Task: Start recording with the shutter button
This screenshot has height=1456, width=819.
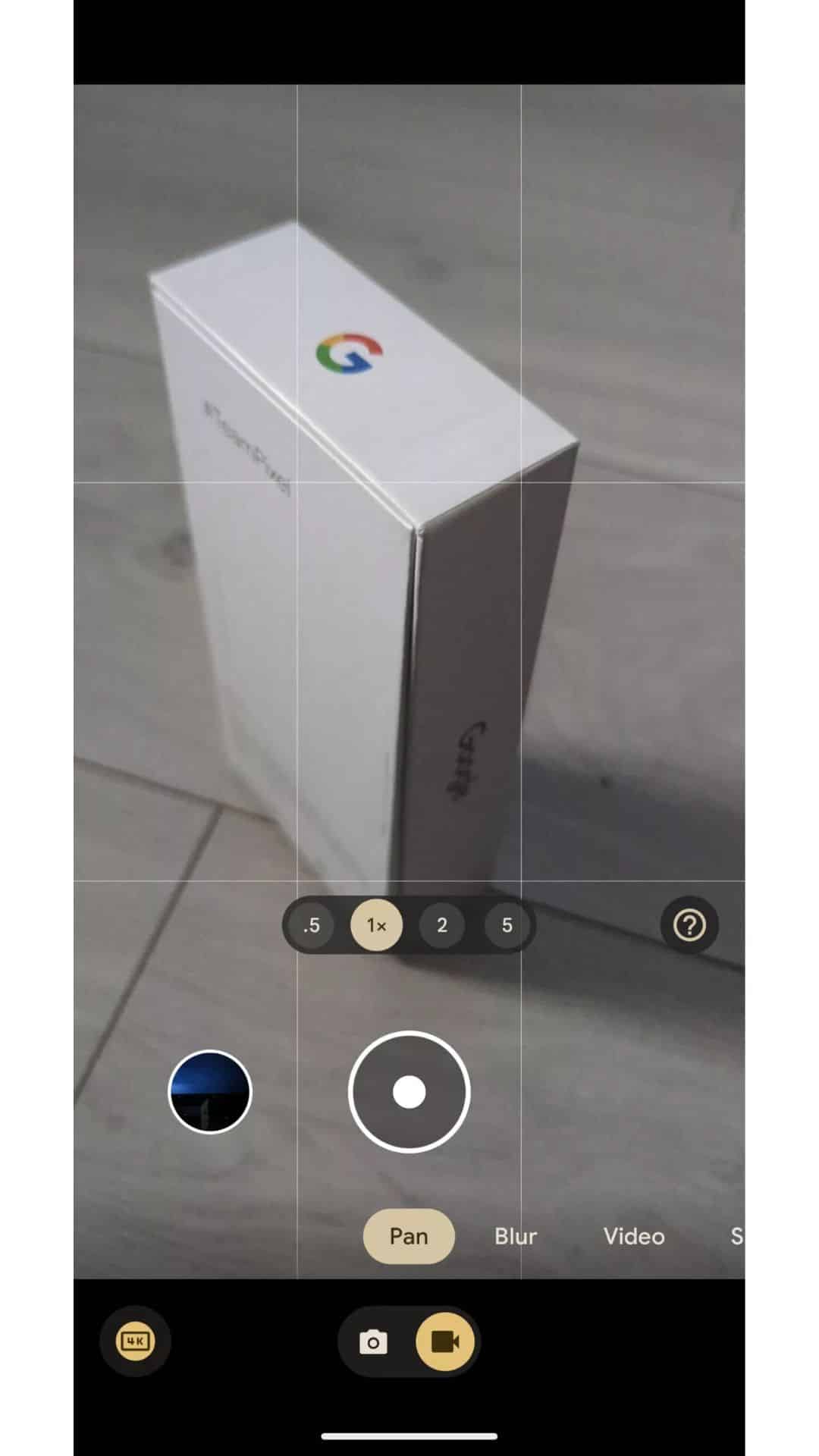Action: [409, 1092]
